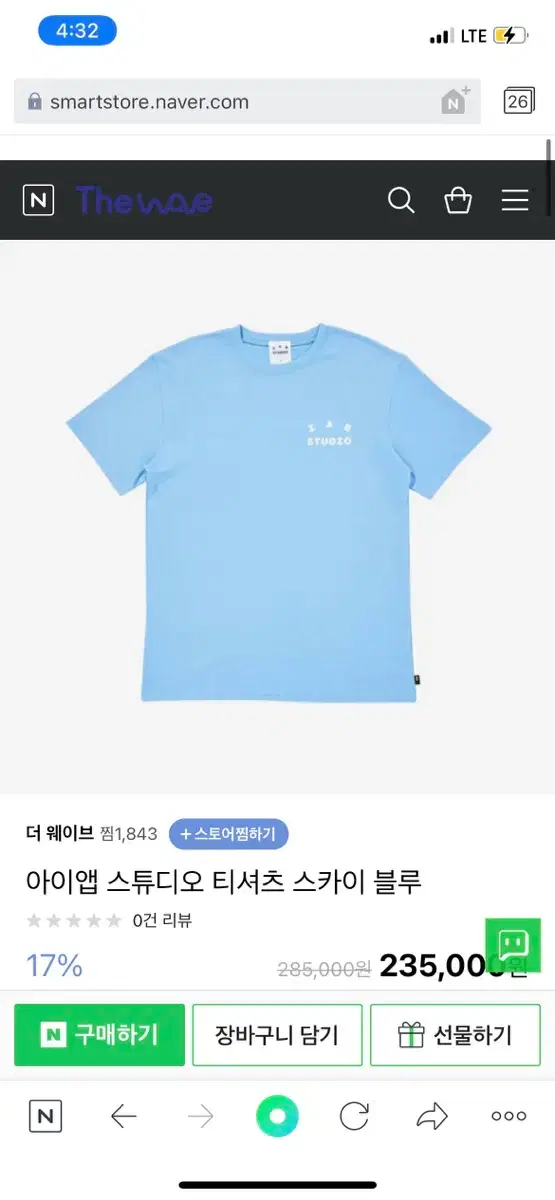Open the shopping basket icon
The image size is (555, 1200).
pos(458,200)
